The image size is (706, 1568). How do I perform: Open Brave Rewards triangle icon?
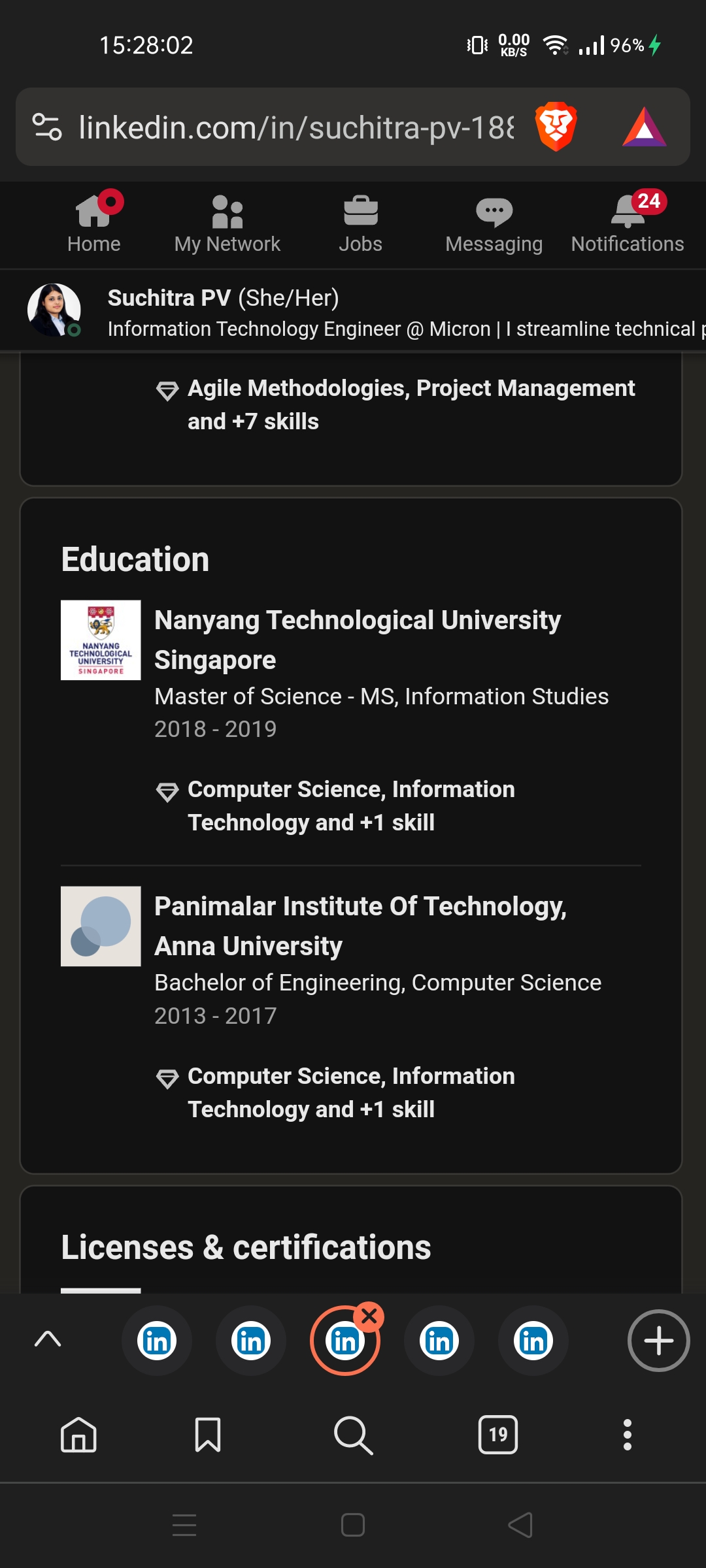tap(644, 127)
